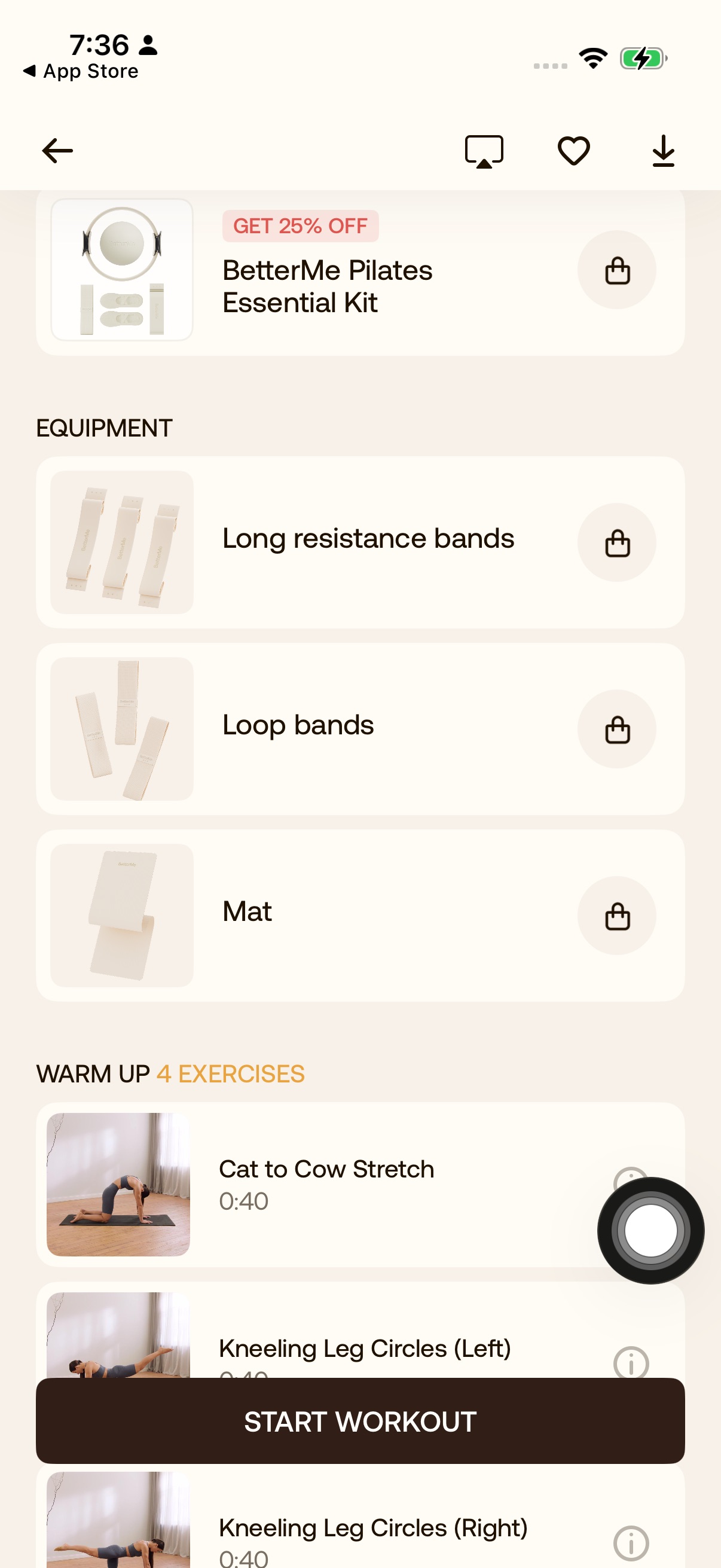Open the Cat to Cow Stretch exercise
This screenshot has height=1568, width=721.
point(360,1185)
